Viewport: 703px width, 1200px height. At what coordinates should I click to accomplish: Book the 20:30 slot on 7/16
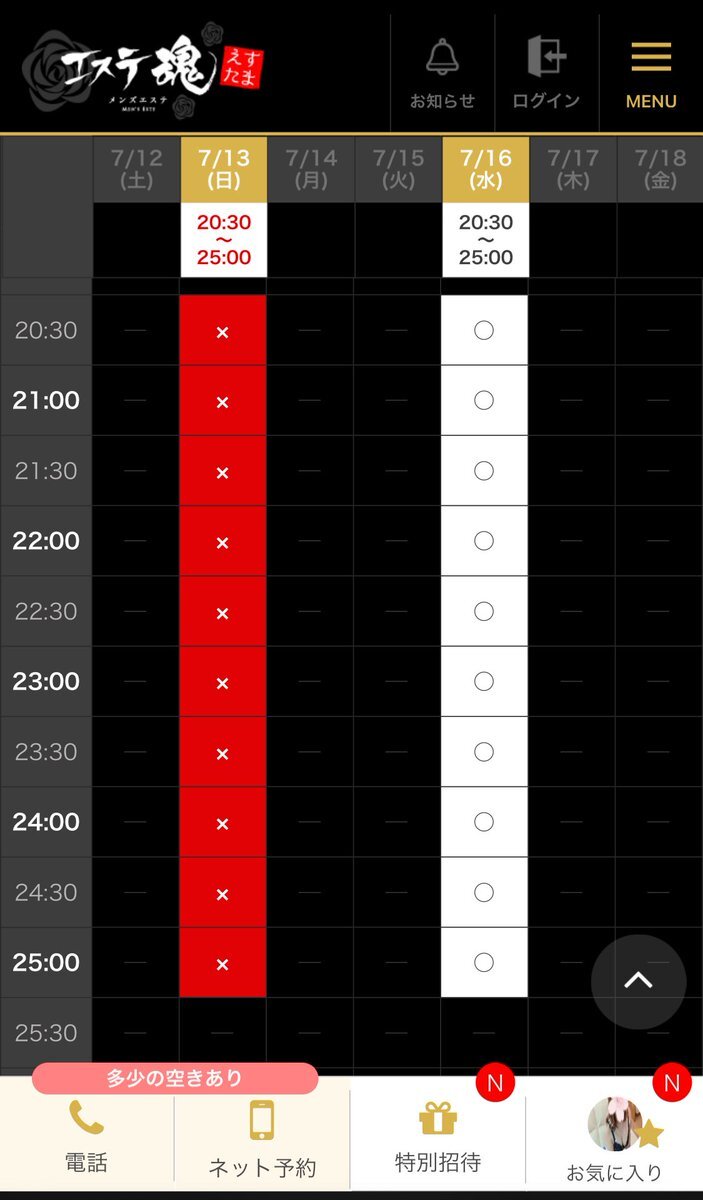pos(484,330)
